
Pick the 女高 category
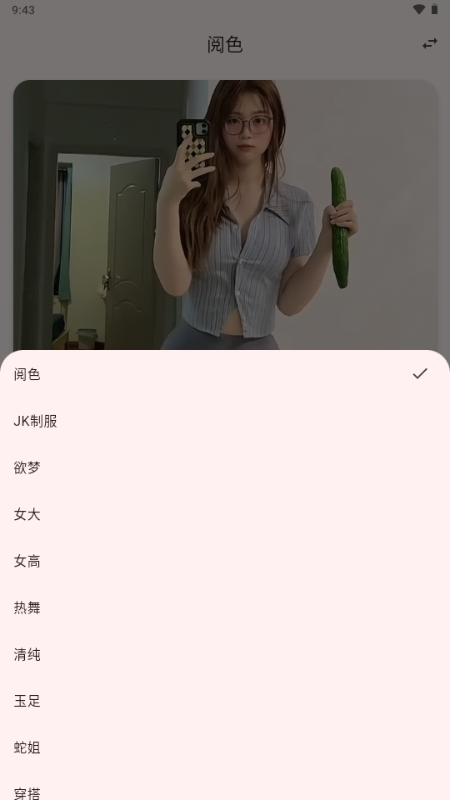225,561
